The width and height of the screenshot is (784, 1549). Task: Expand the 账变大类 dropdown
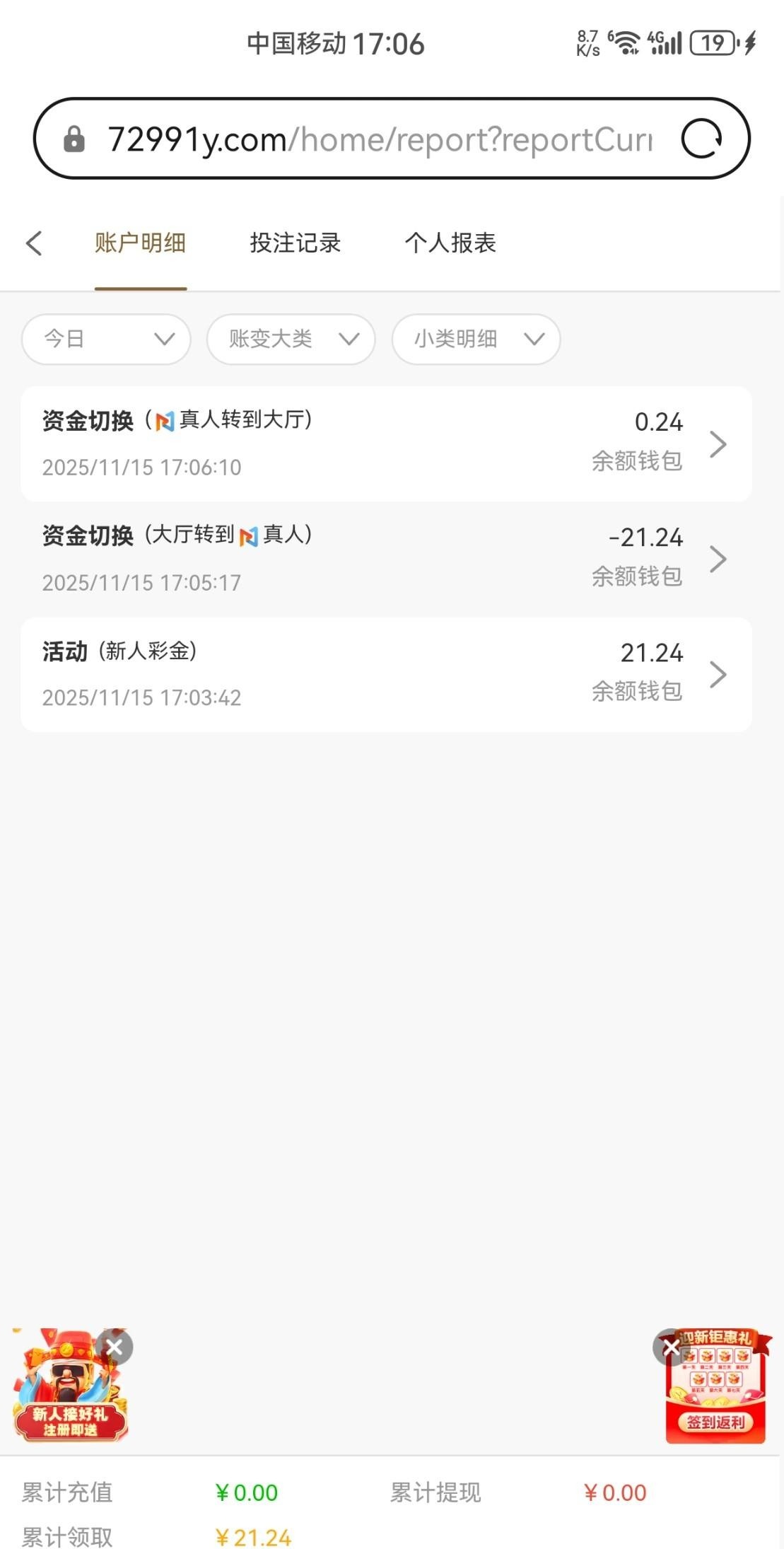[x=291, y=340]
